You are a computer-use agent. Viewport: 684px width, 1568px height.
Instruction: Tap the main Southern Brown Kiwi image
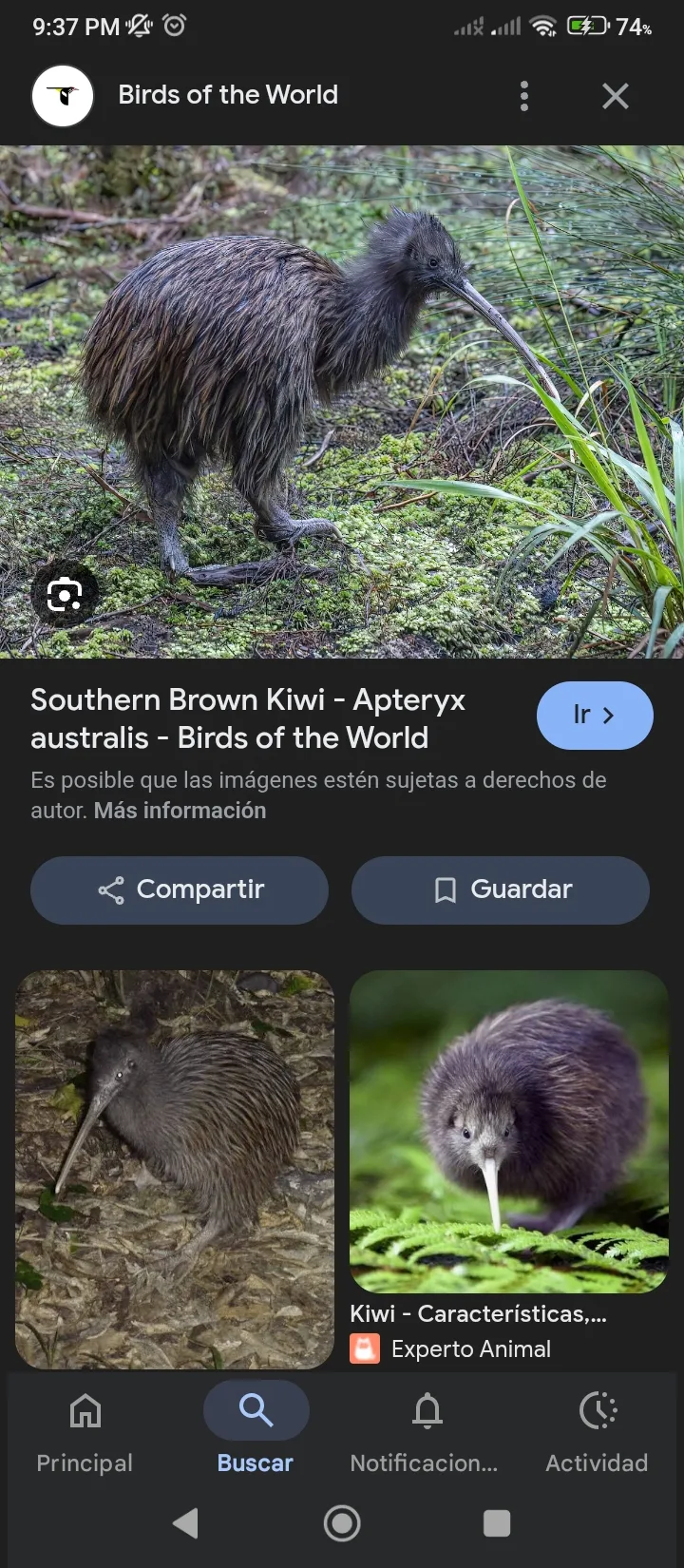(342, 399)
